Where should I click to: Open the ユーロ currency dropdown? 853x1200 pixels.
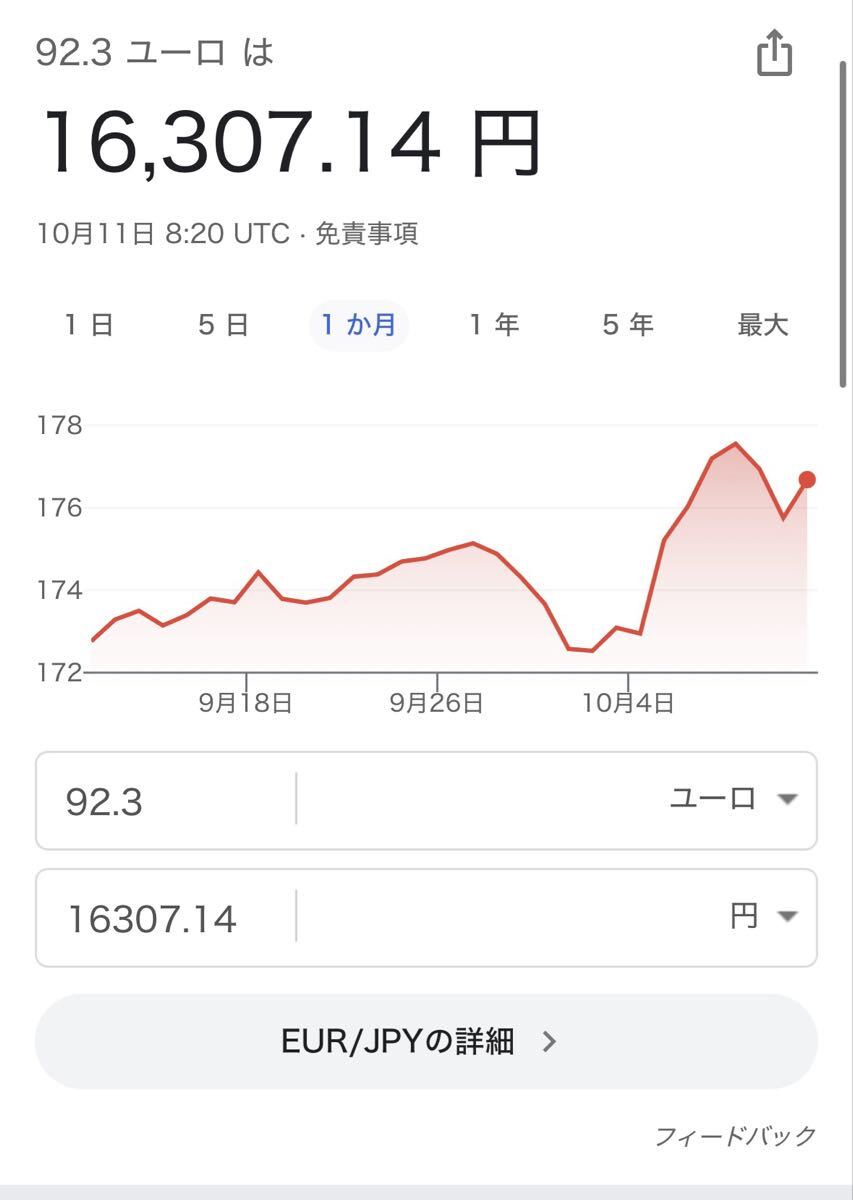tap(732, 799)
